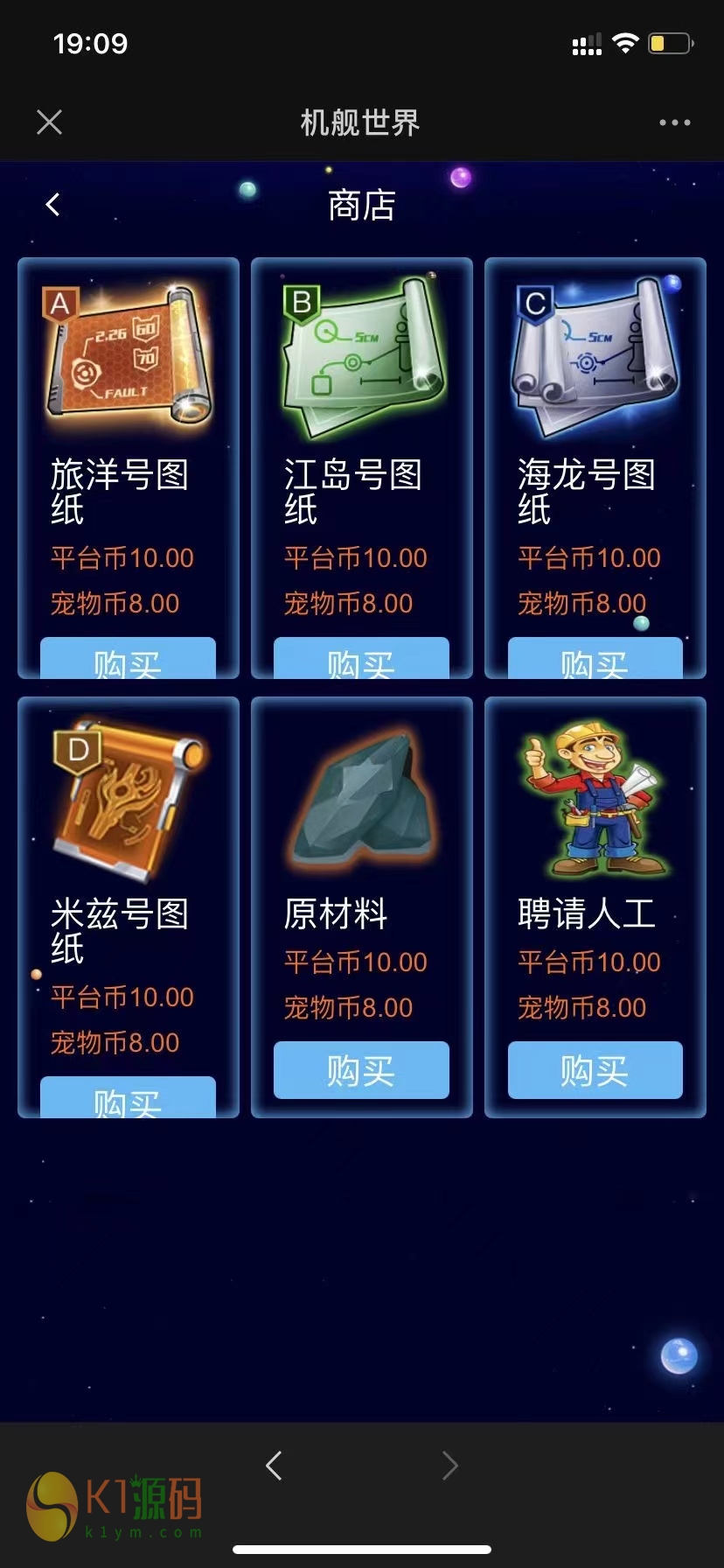Viewport: 724px width, 1568px height.
Task: Buy the 旅洋号图纸 blueprint
Action: click(x=128, y=660)
